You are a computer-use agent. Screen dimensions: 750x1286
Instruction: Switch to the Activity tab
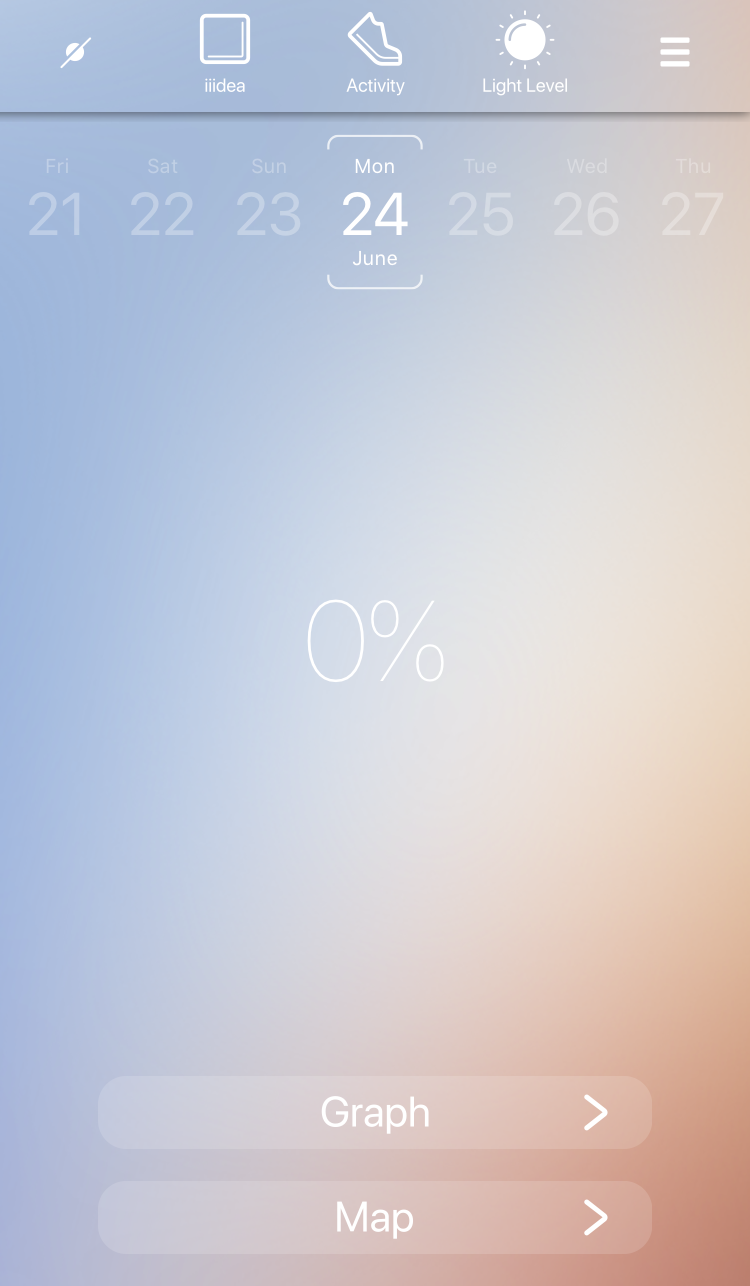click(375, 54)
